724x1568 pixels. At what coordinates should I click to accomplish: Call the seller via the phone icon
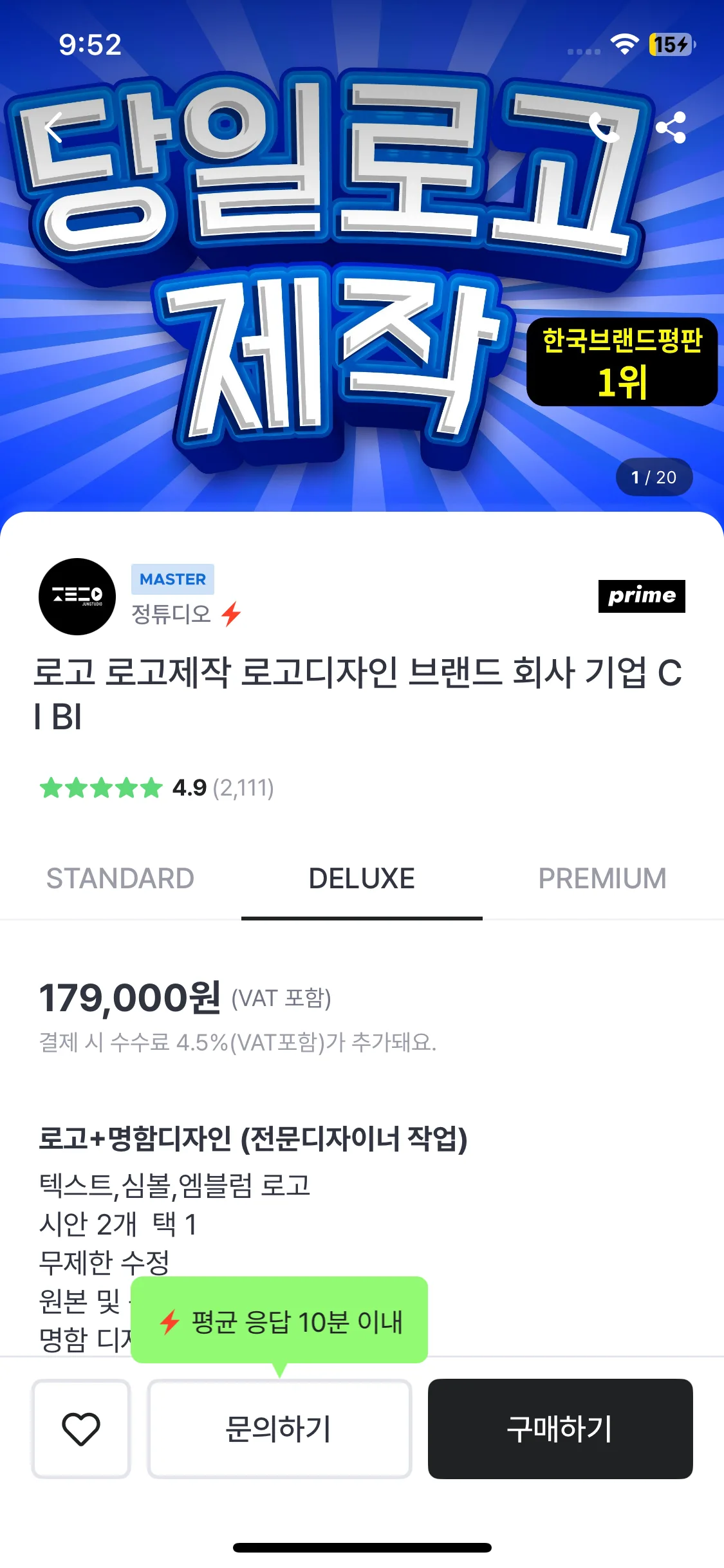(604, 127)
